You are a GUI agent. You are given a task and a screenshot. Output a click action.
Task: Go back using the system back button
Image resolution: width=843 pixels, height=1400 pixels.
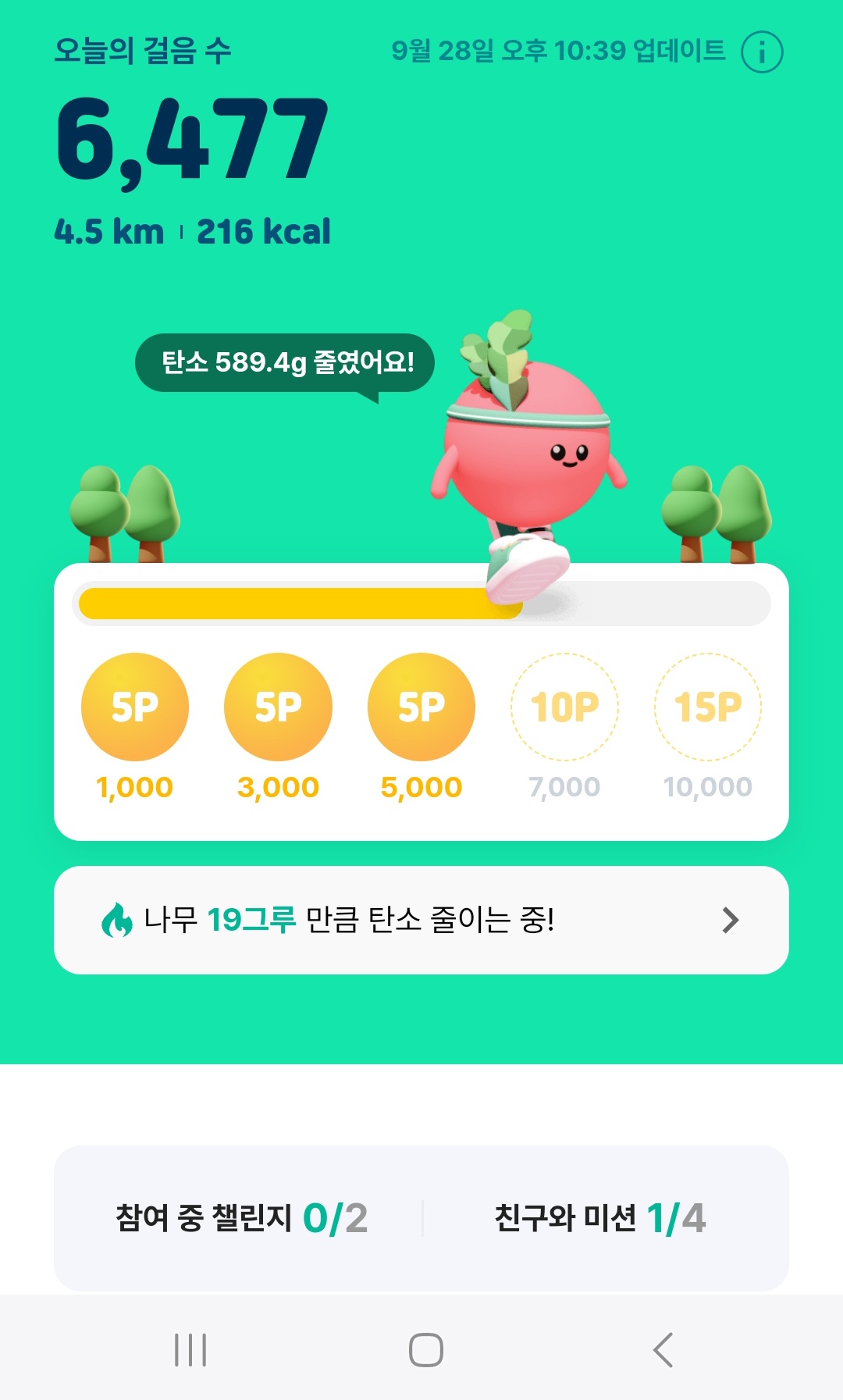663,1349
